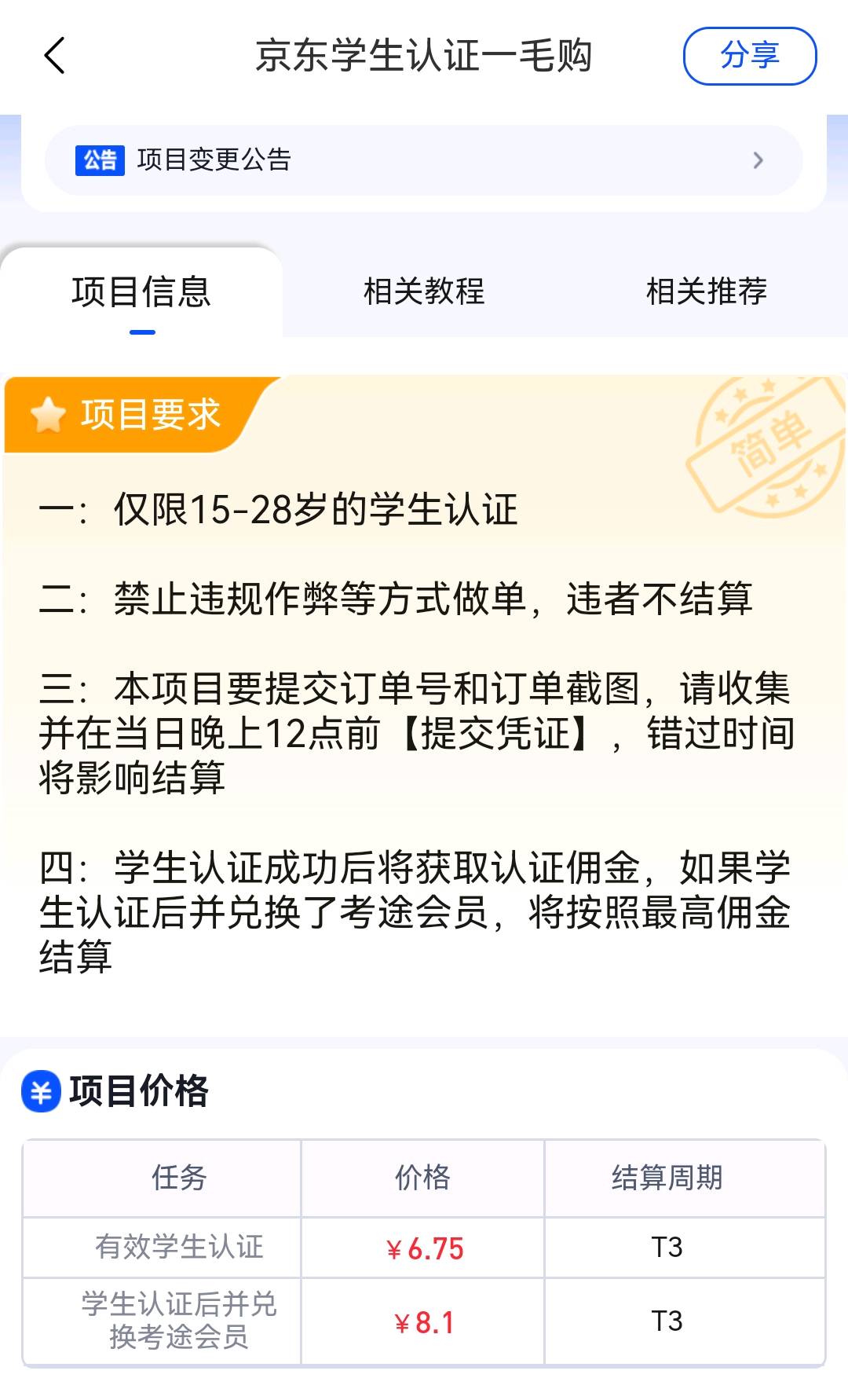Tap the 分享 share button

coord(749,56)
